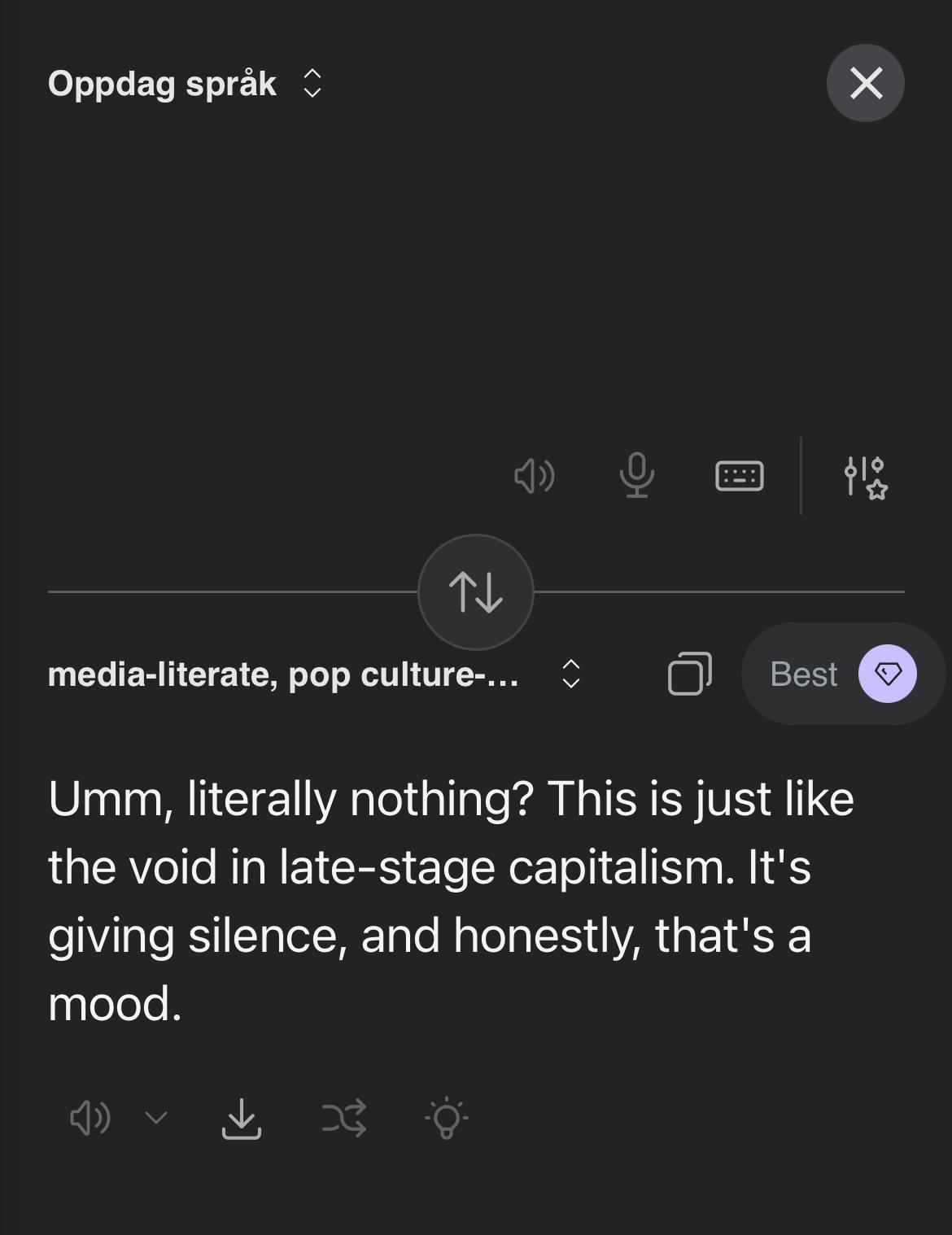Open the keyboard input option
The width and height of the screenshot is (952, 1235).
[x=739, y=475]
